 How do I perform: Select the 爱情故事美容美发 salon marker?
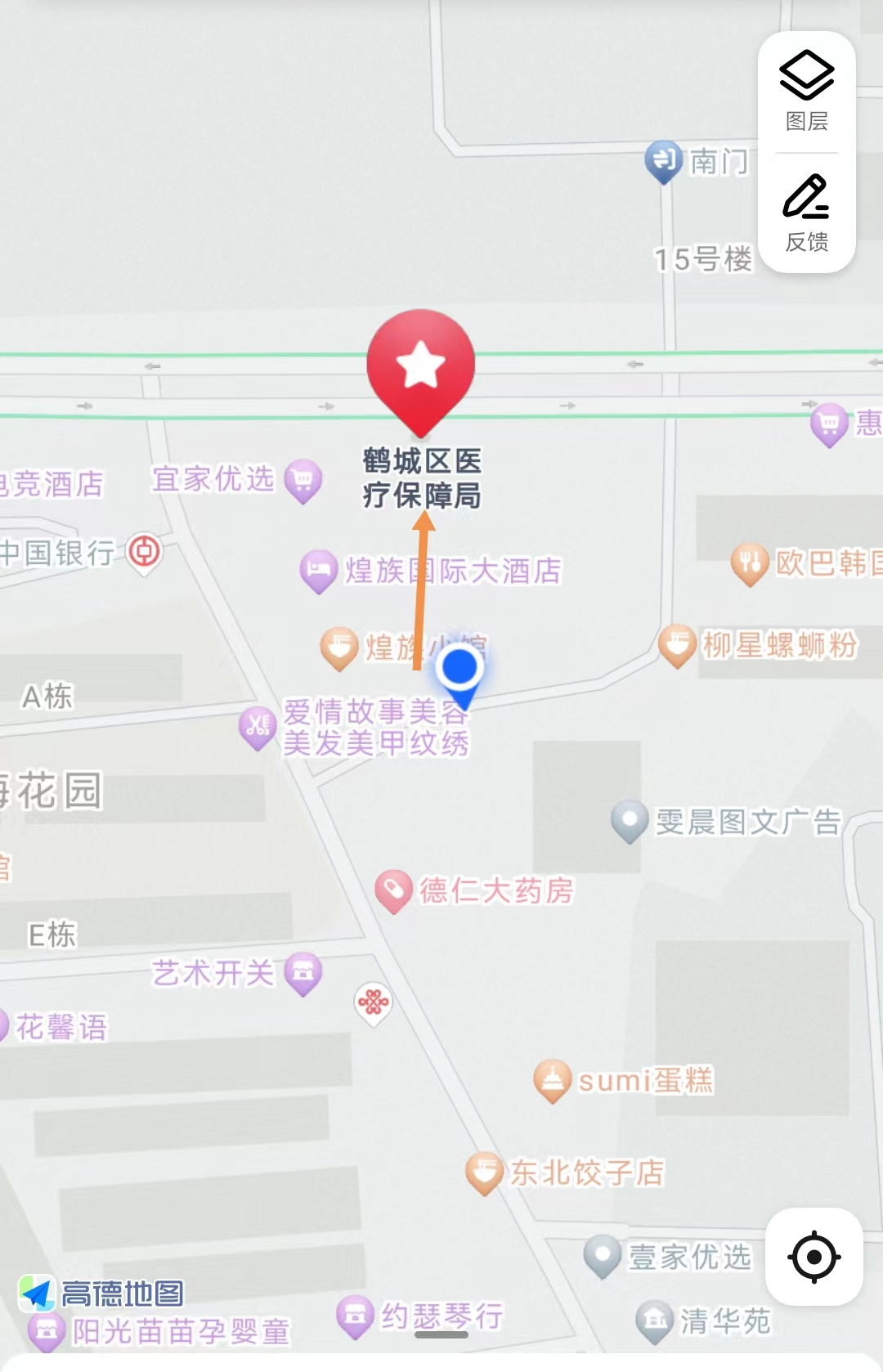pos(258,726)
